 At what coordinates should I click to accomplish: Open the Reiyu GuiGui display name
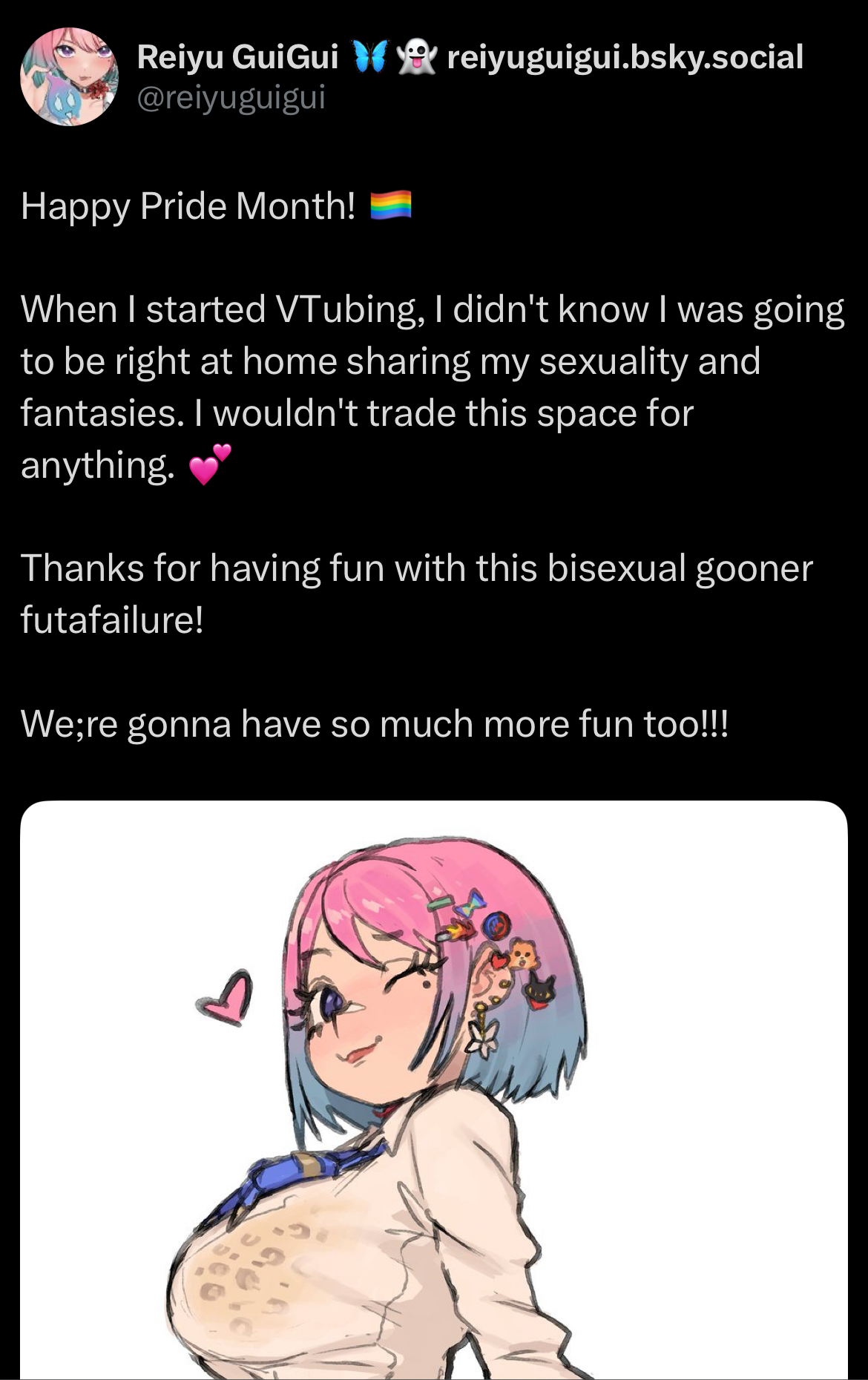pos(237,57)
